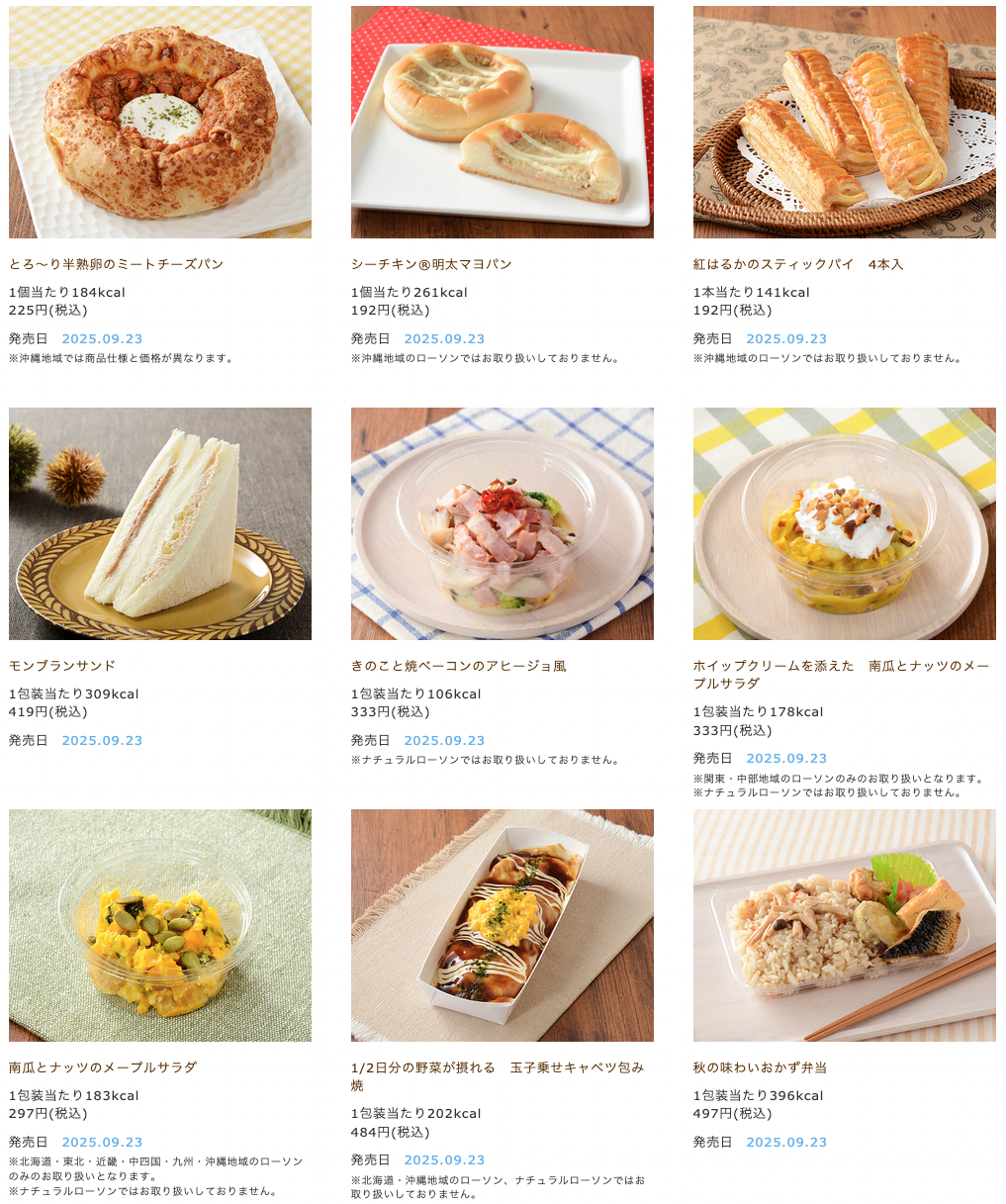View the シーチキン明太マヨパン product
The height and width of the screenshot is (1204, 1006).
click(502, 123)
